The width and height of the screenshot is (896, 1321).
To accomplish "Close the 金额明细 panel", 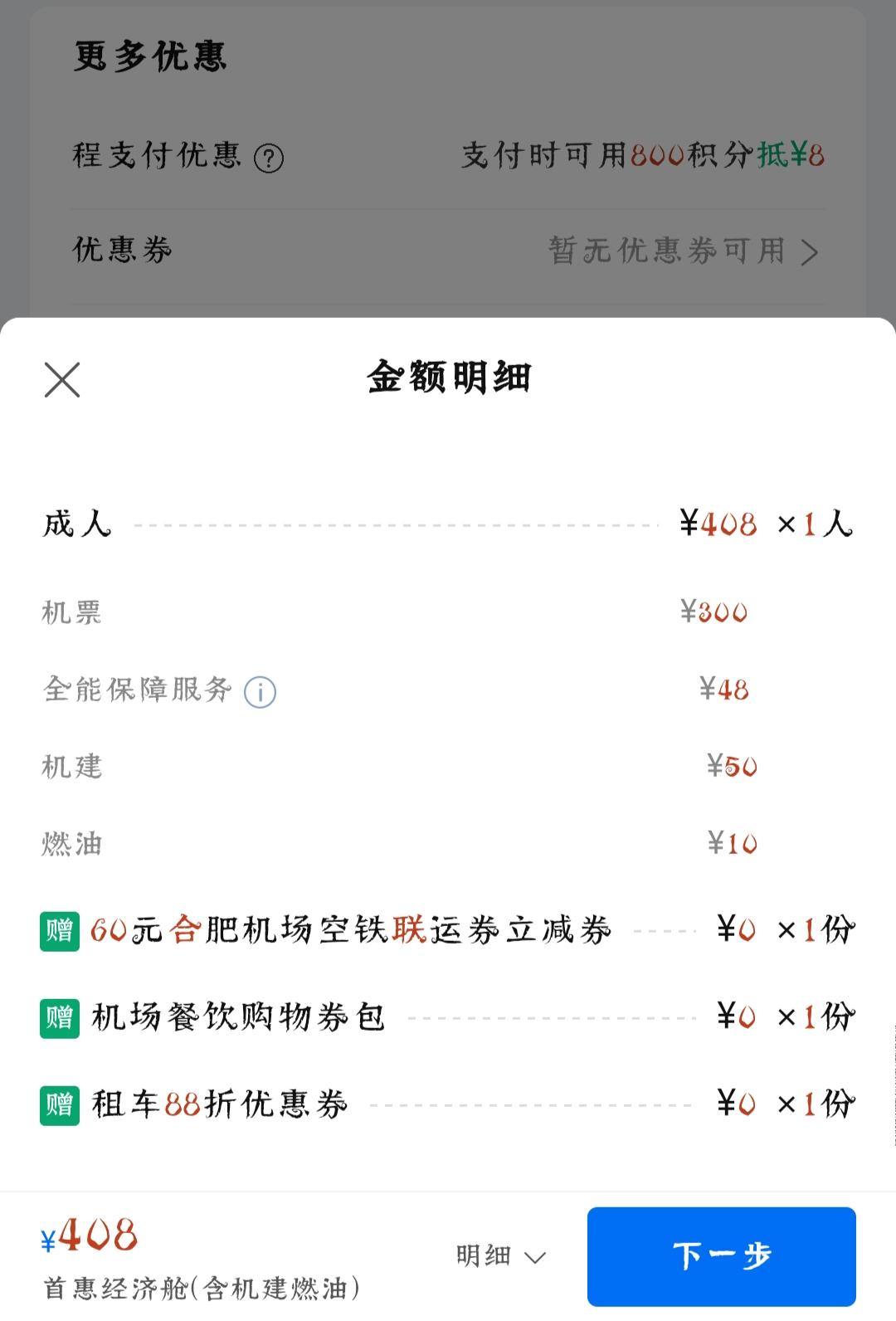I will point(62,380).
